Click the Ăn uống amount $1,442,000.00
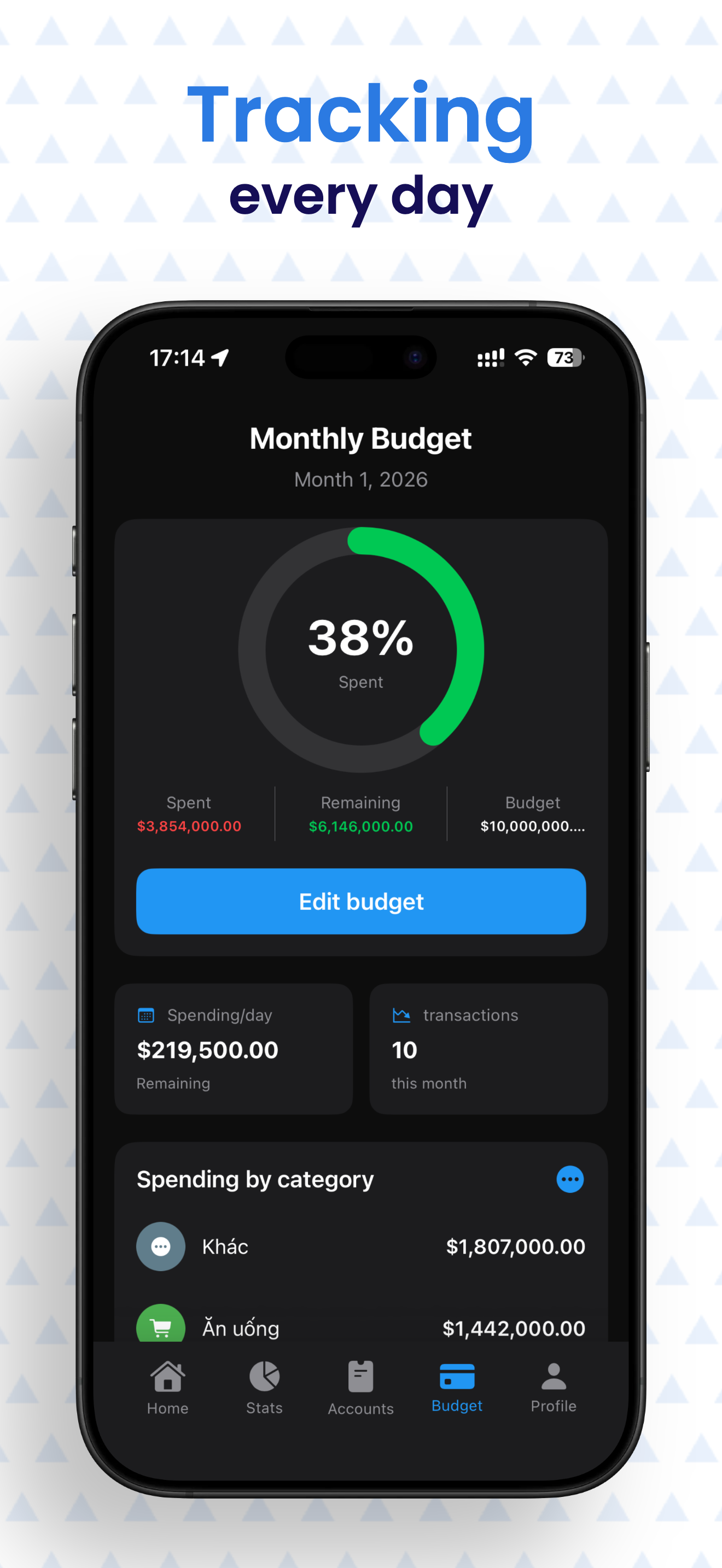This screenshot has width=722, height=1568. click(x=514, y=1328)
